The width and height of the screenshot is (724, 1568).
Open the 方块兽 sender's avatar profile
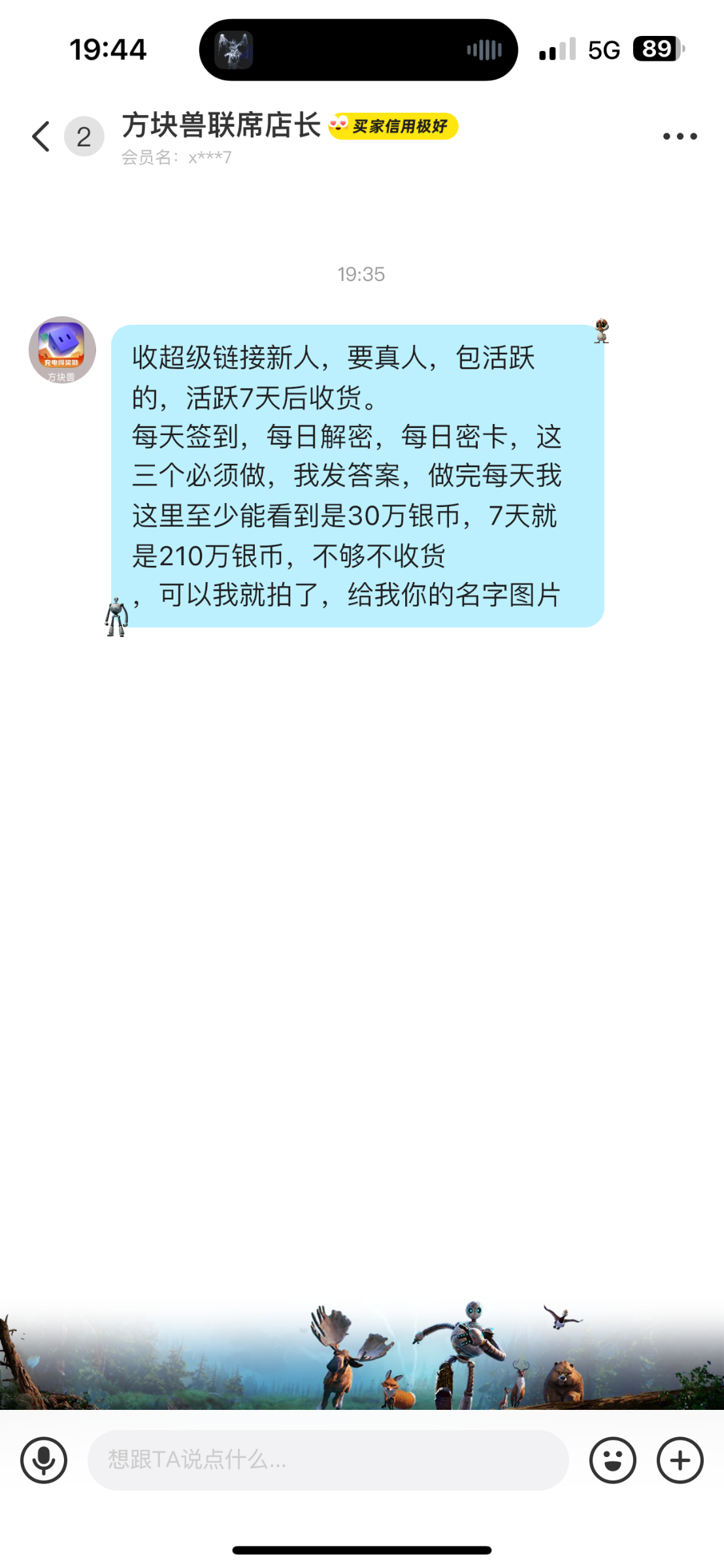[x=62, y=350]
